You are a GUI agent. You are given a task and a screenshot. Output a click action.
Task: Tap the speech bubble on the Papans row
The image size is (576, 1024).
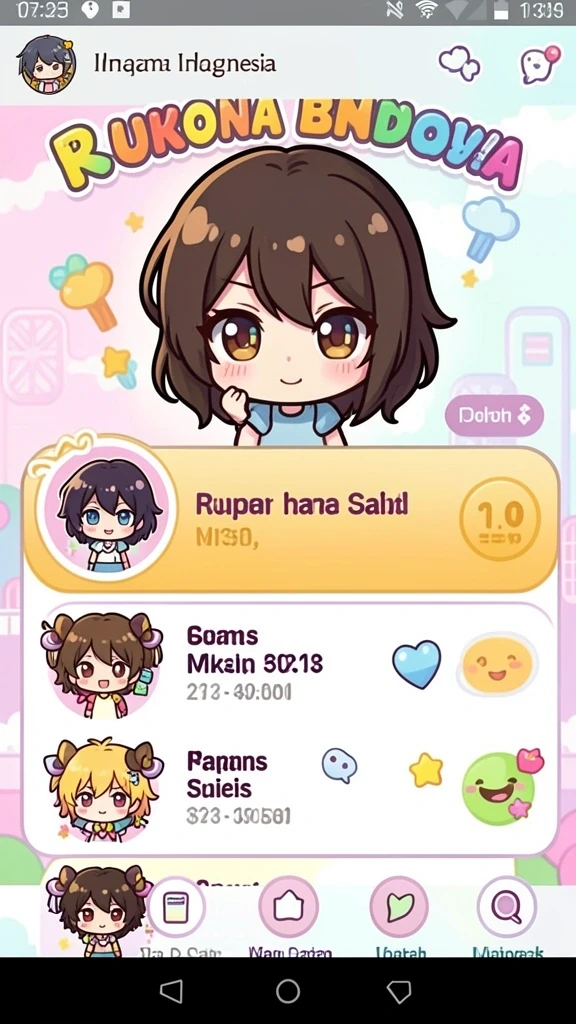(340, 765)
